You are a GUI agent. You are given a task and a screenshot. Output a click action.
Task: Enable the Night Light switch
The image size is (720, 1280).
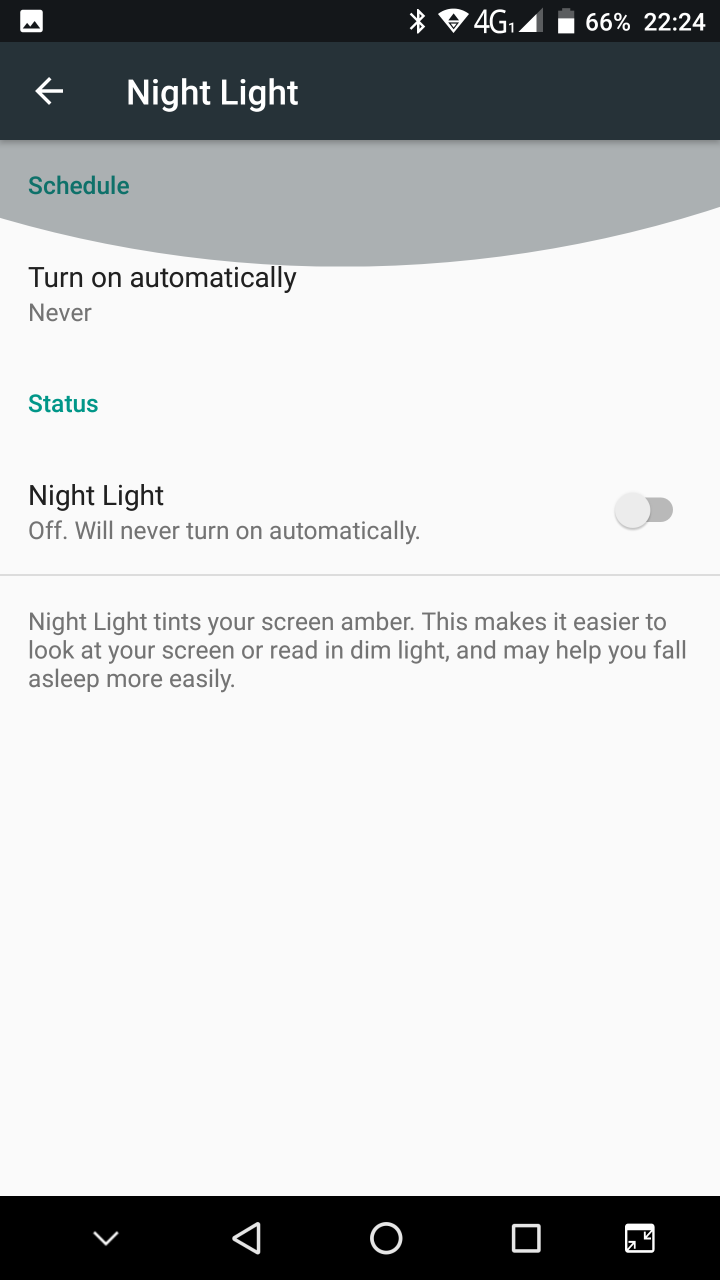pos(644,511)
